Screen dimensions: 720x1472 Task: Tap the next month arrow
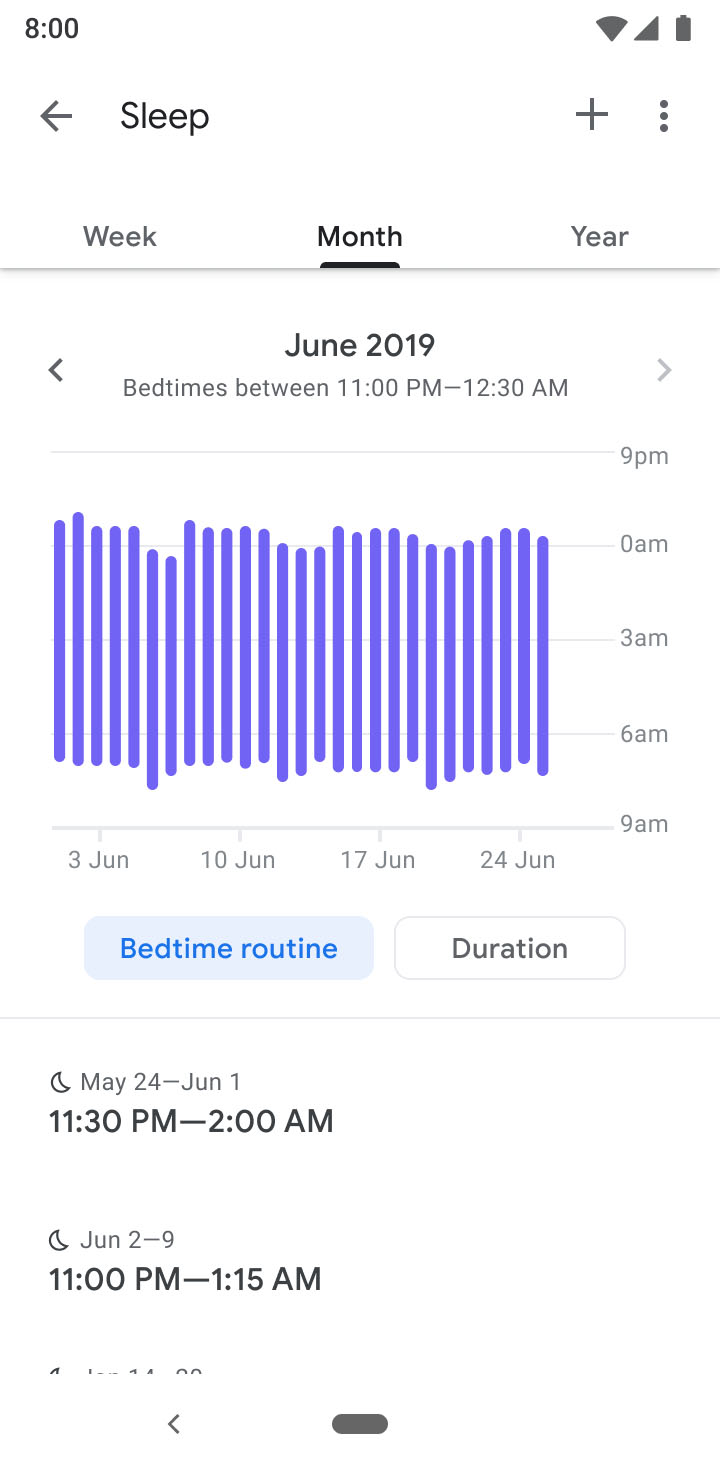pyautogui.click(x=663, y=371)
